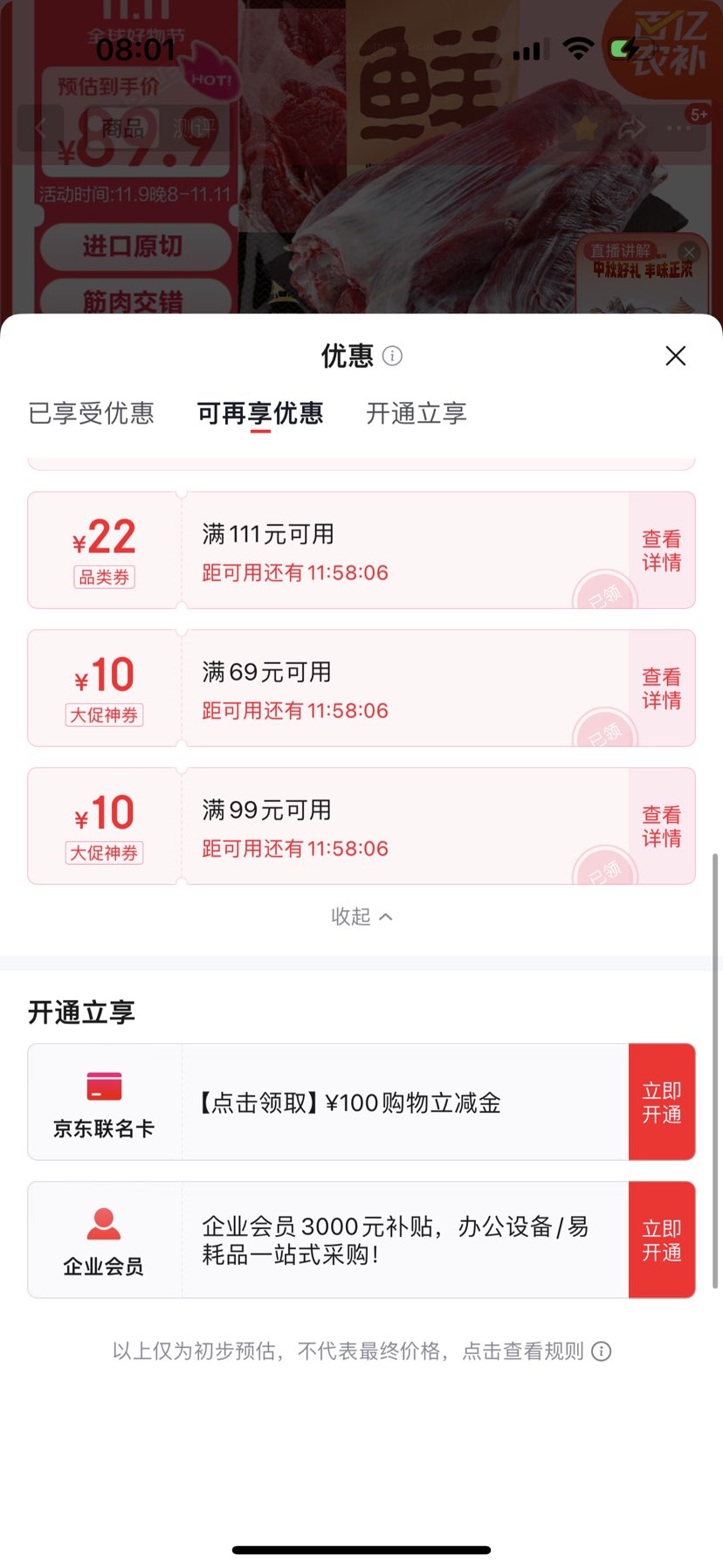Tap the 品类券 label on the ¥22 coupon
The image size is (723, 1568).
(103, 577)
